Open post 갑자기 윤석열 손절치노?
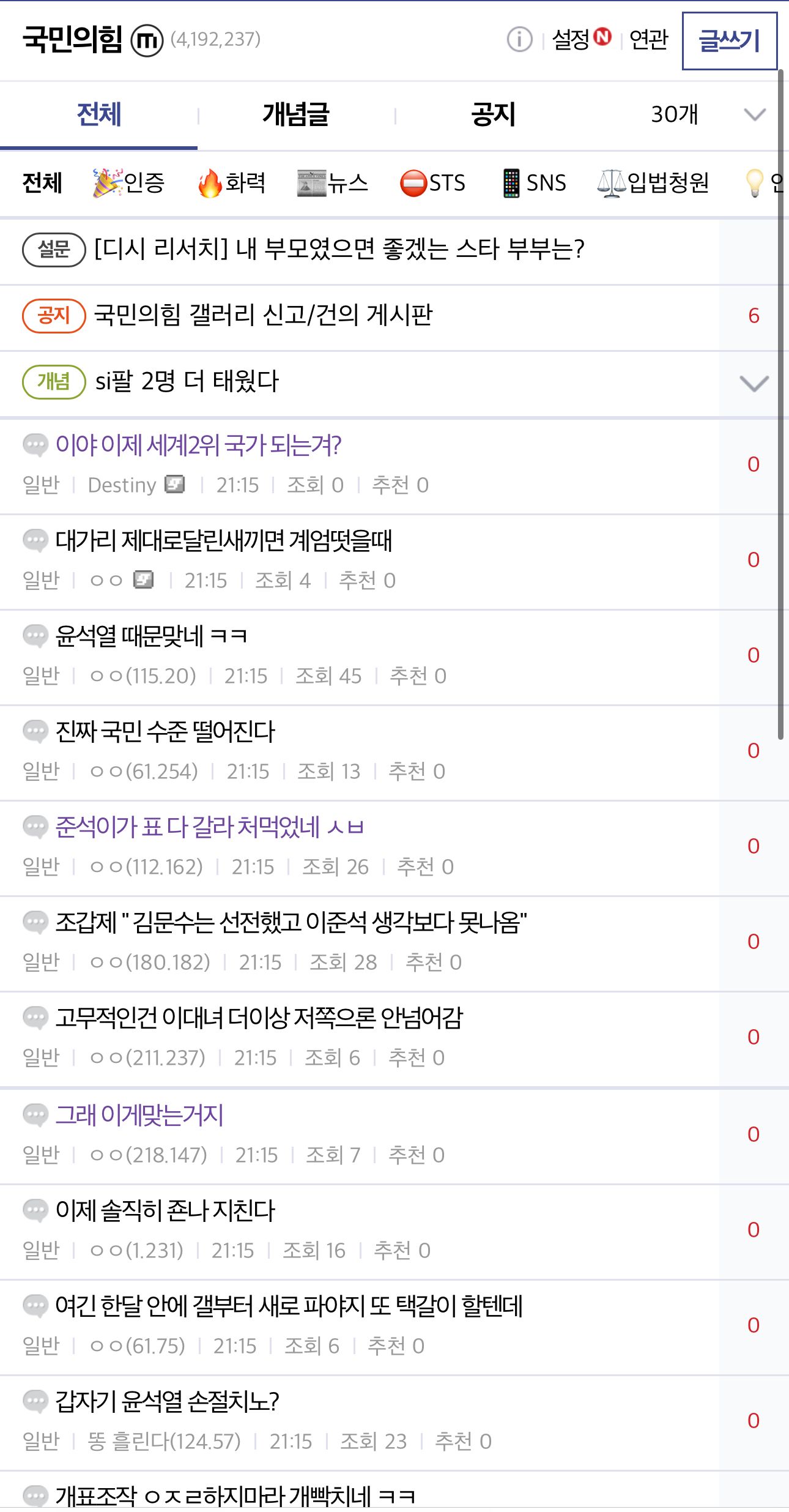The width and height of the screenshot is (789, 1512). 167,1402
